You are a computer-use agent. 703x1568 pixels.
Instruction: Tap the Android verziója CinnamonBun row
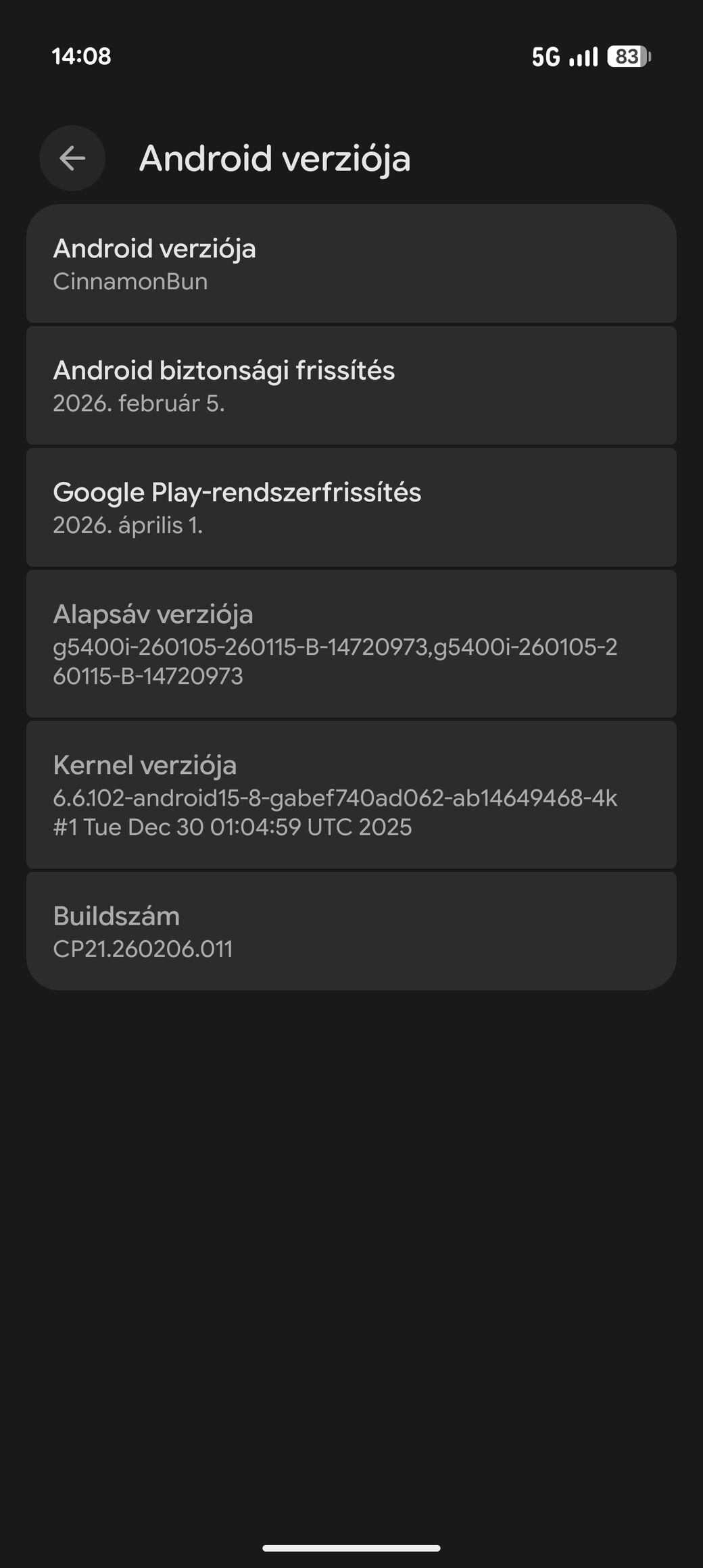point(351,264)
